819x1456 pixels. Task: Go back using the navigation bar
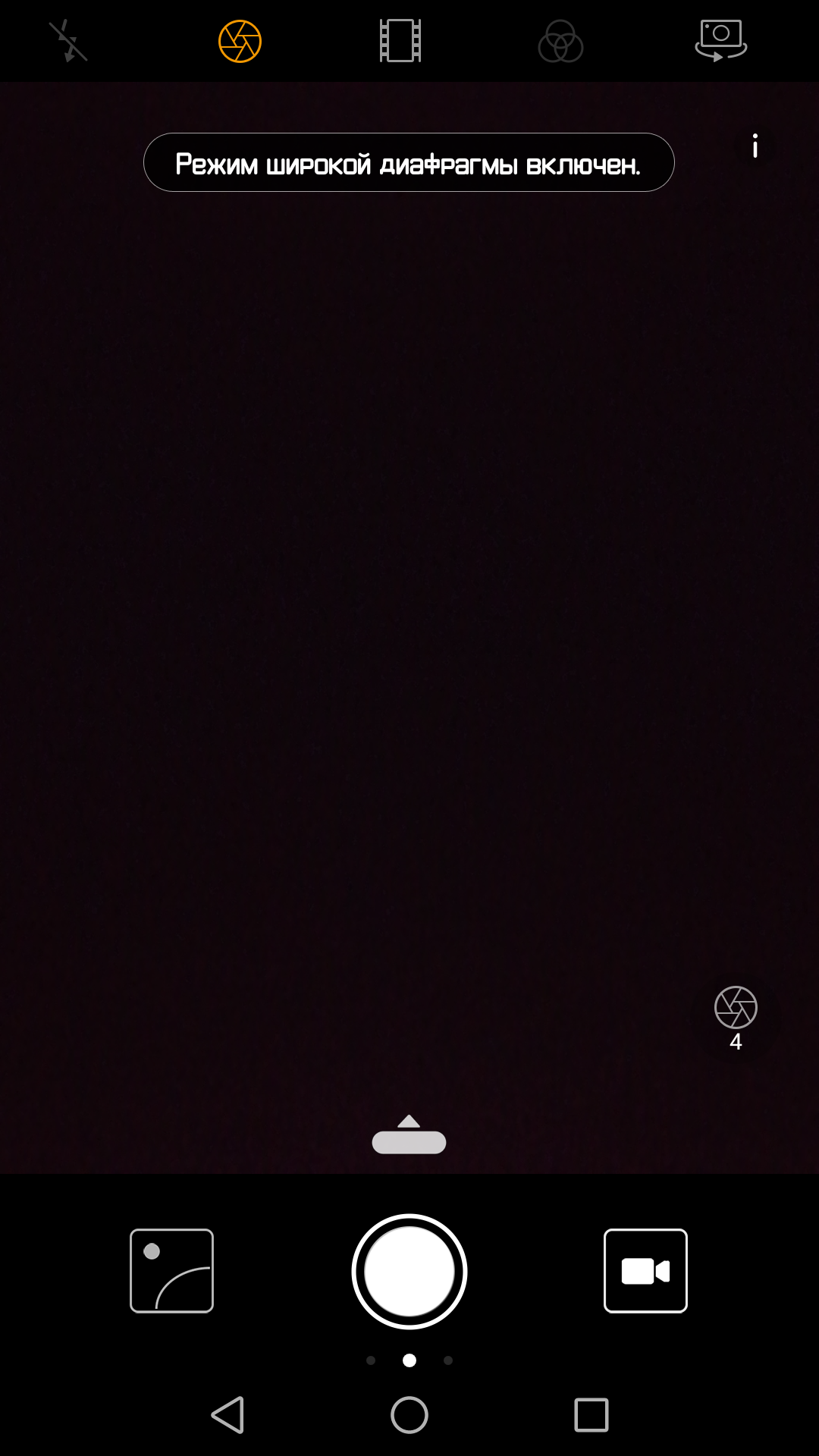coord(227,1415)
